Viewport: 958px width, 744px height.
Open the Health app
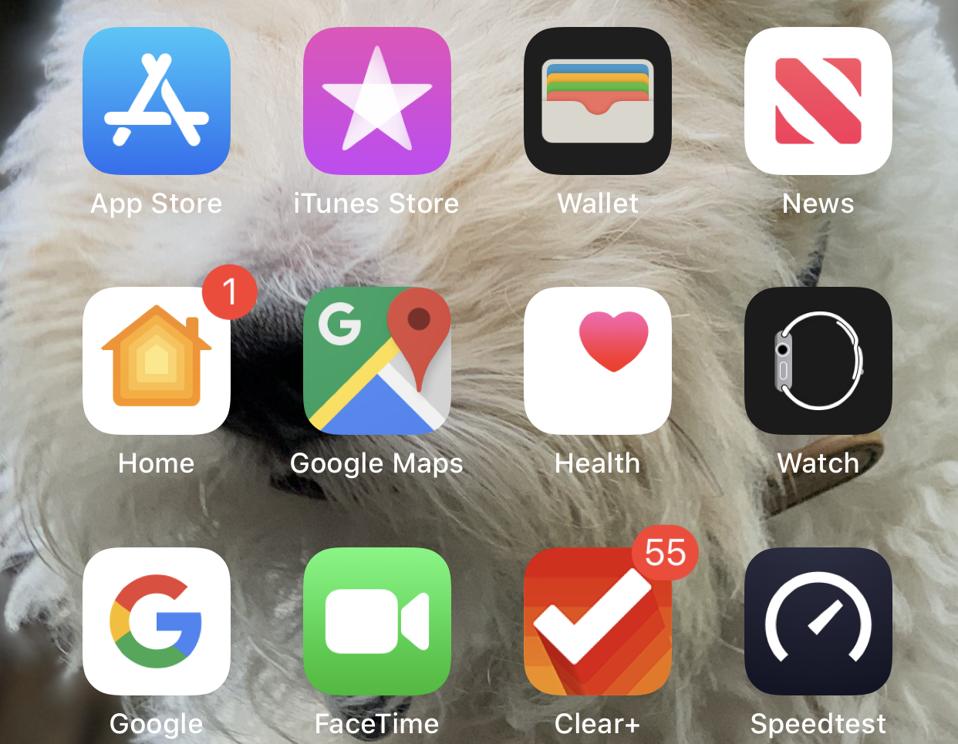point(597,361)
